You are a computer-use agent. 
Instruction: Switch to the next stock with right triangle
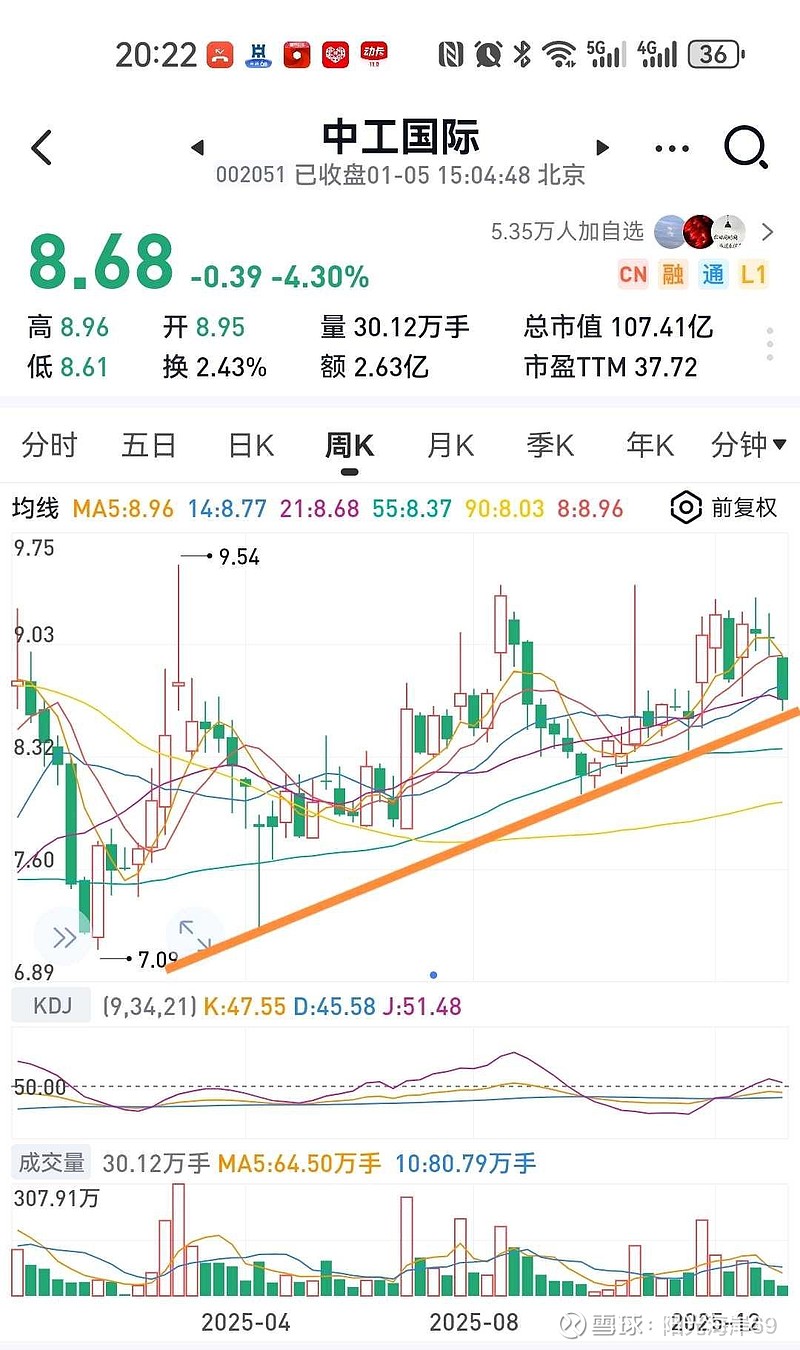602,148
